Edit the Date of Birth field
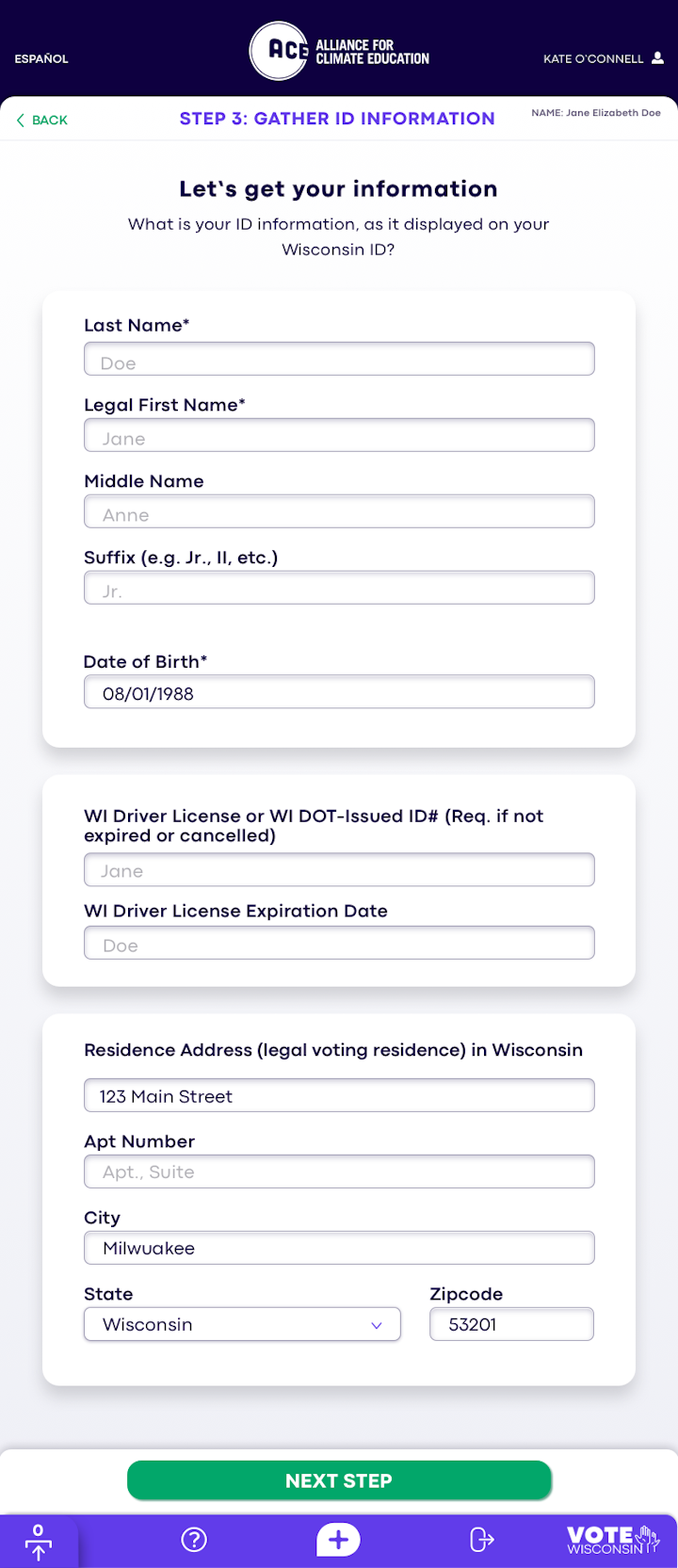 [x=339, y=693]
